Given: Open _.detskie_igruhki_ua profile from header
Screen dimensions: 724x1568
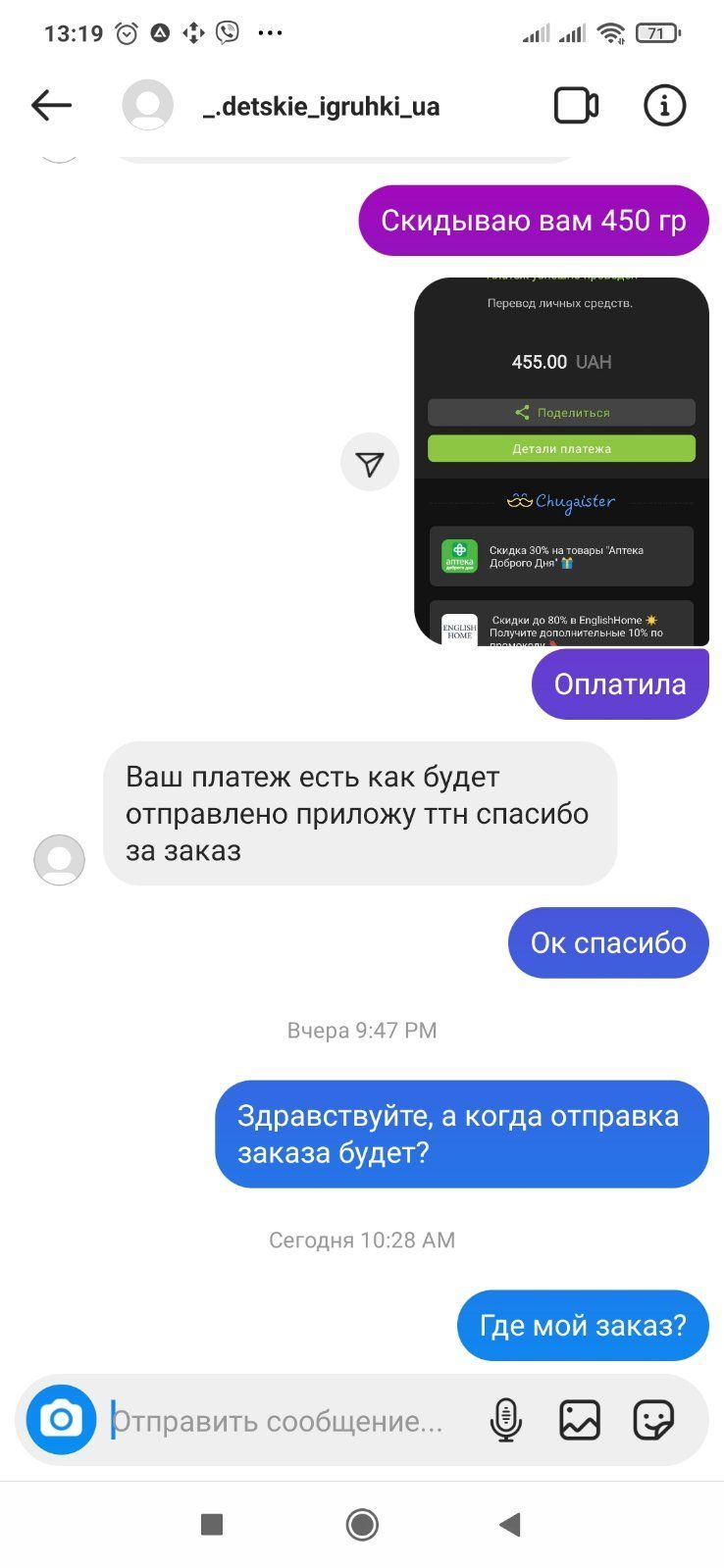Looking at the screenshot, I should pyautogui.click(x=320, y=106).
